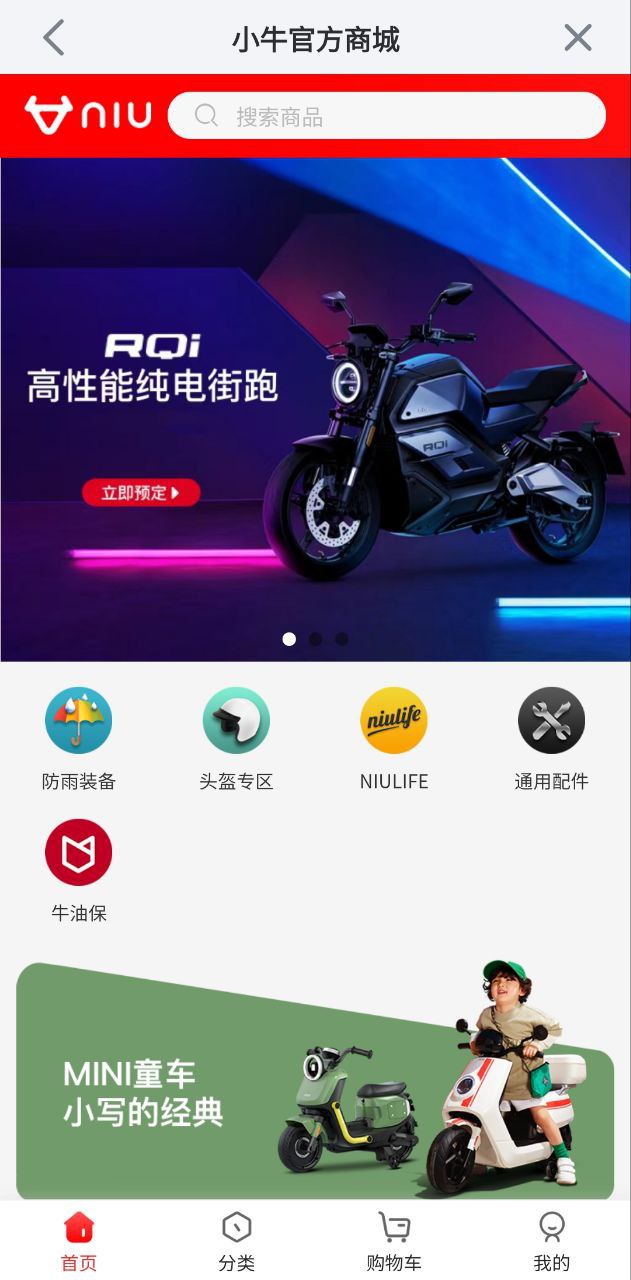Switch to the 首页 tab
The image size is (631, 1280).
coord(79,1241)
